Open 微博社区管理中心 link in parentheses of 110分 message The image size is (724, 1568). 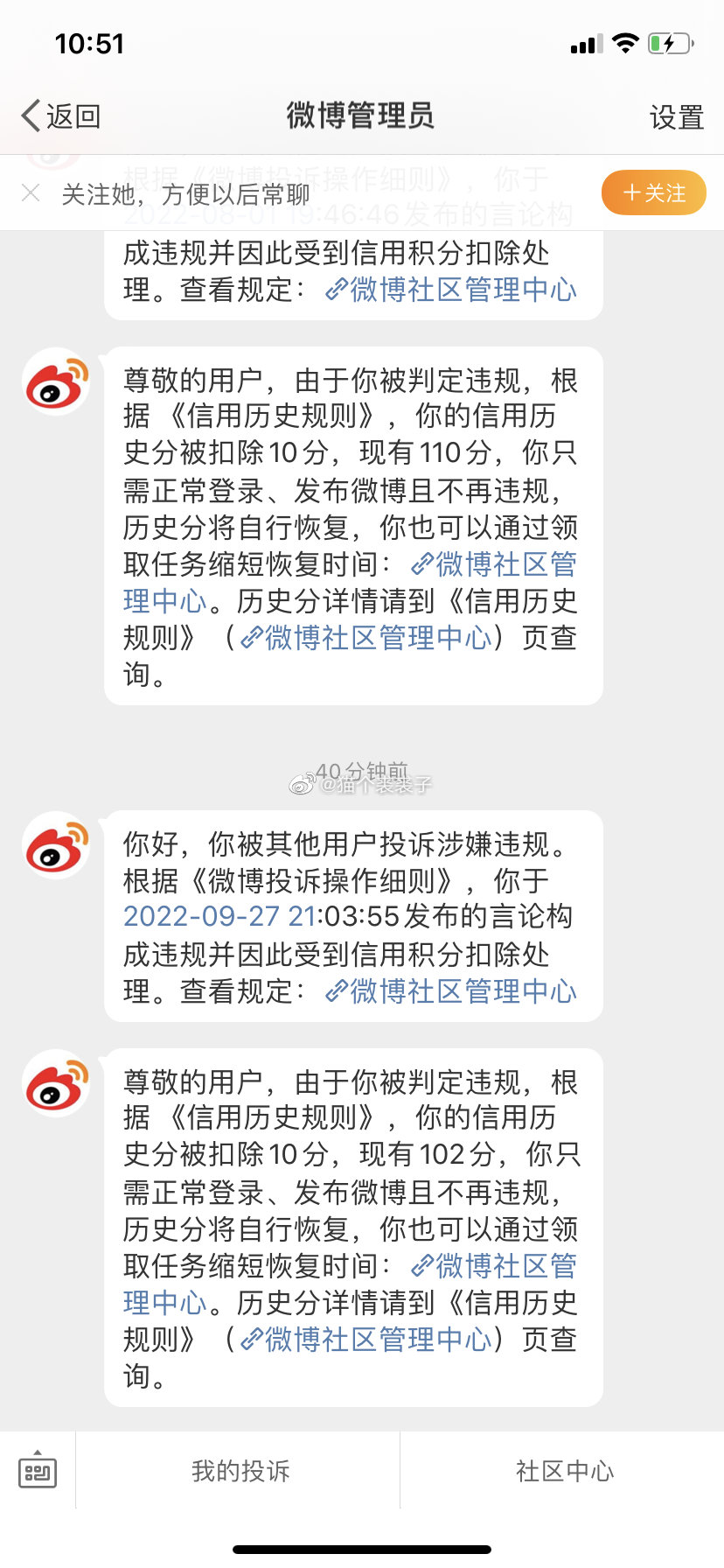coord(366,638)
